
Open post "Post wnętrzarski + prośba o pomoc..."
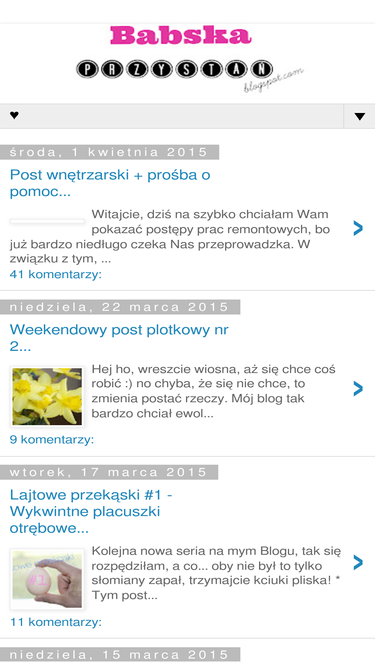tap(110, 183)
